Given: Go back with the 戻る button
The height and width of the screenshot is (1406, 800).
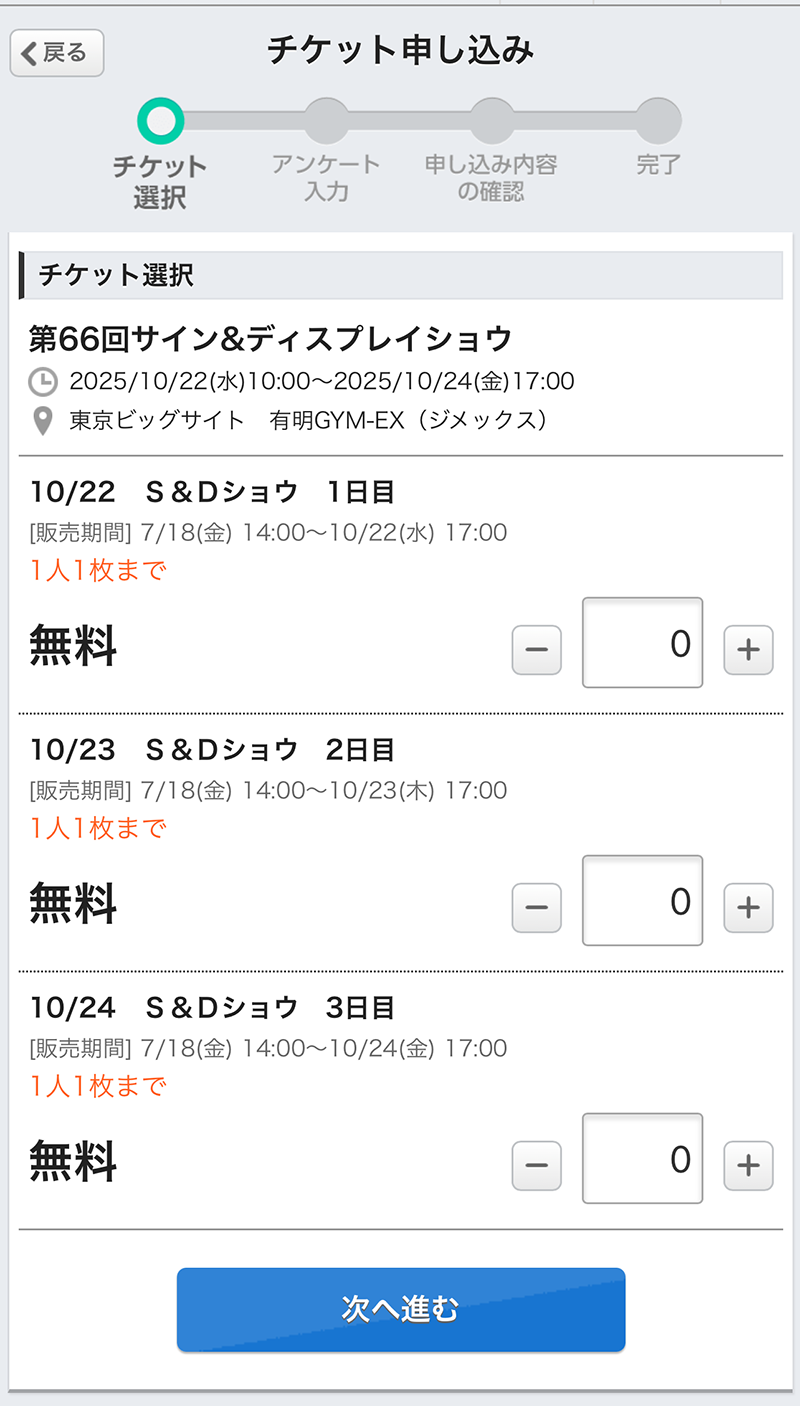Looking at the screenshot, I should (x=57, y=53).
